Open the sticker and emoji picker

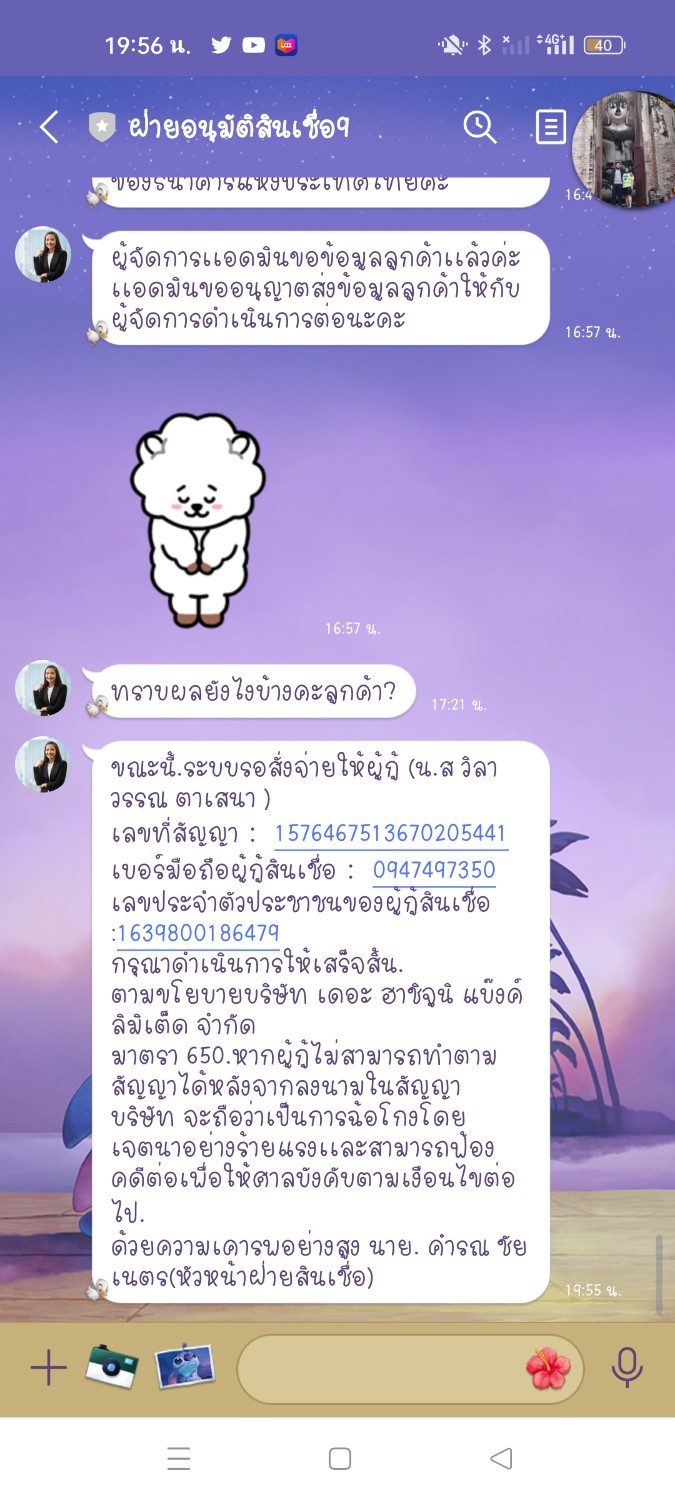click(548, 1368)
